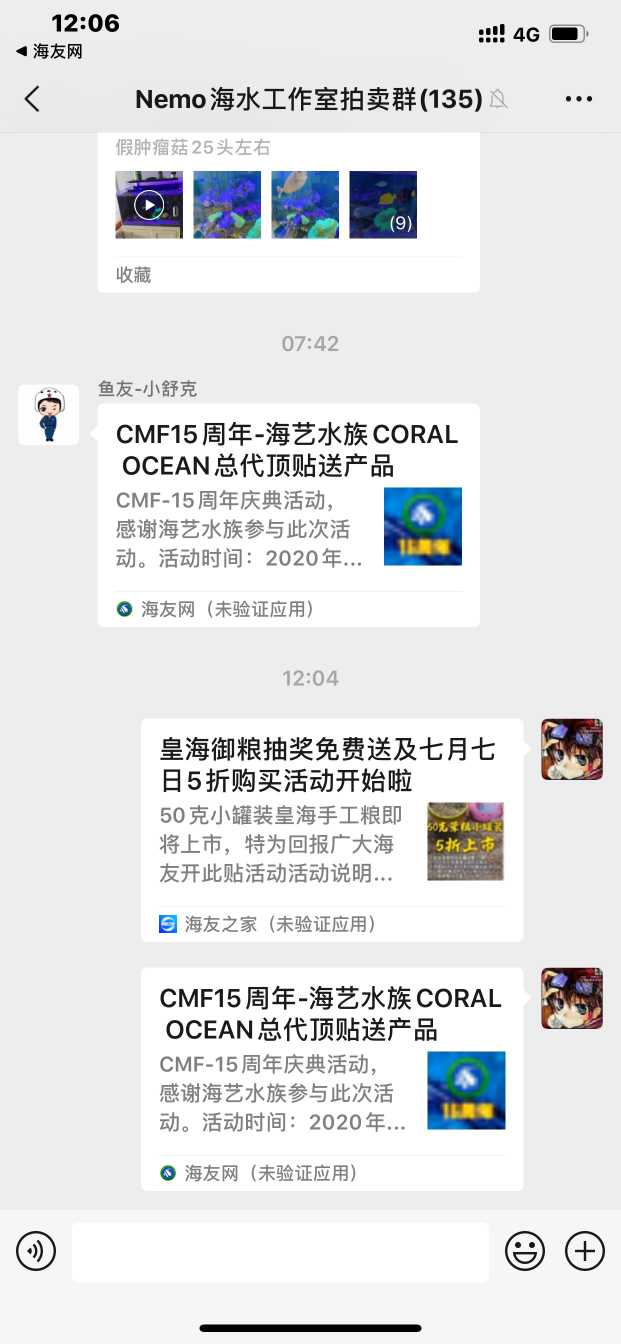Open the thumbnail showing nine more photos

(383, 205)
